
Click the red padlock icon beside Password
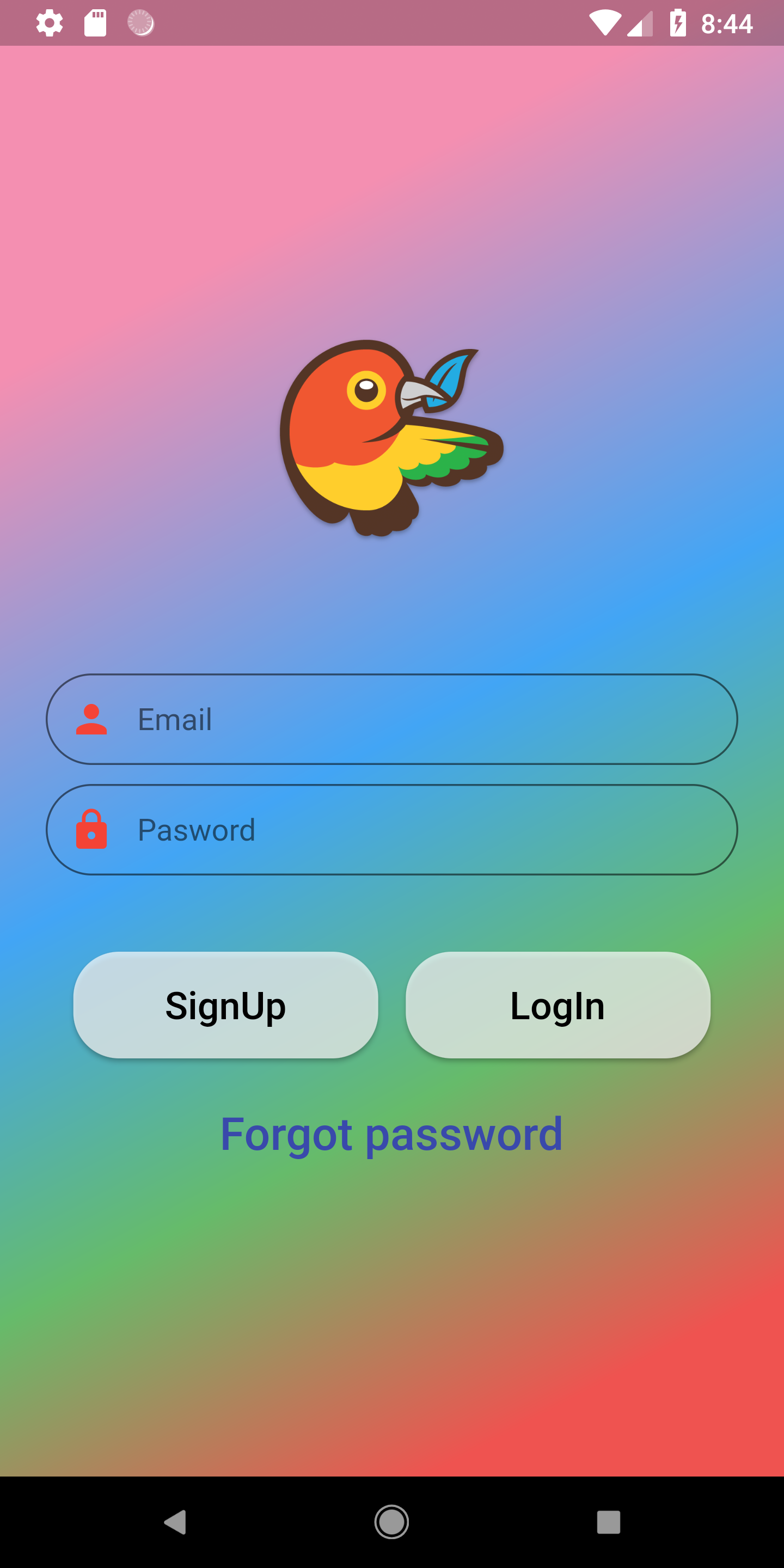pos(93,830)
